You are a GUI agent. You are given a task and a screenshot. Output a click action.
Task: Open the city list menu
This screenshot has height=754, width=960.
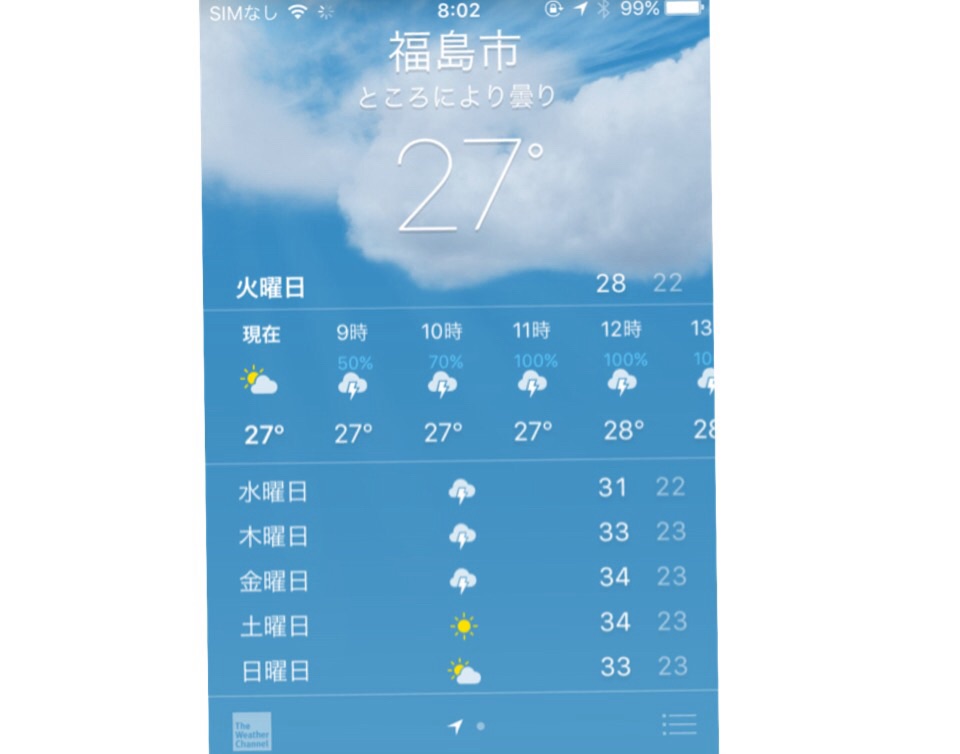(679, 724)
